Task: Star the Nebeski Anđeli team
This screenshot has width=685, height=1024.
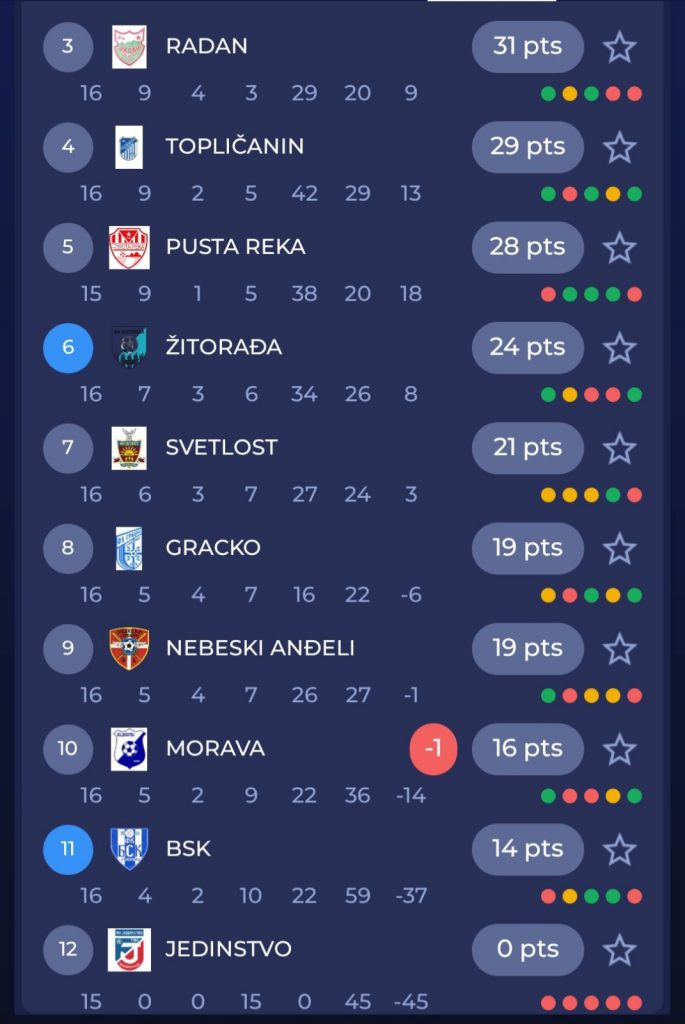Action: (x=620, y=649)
